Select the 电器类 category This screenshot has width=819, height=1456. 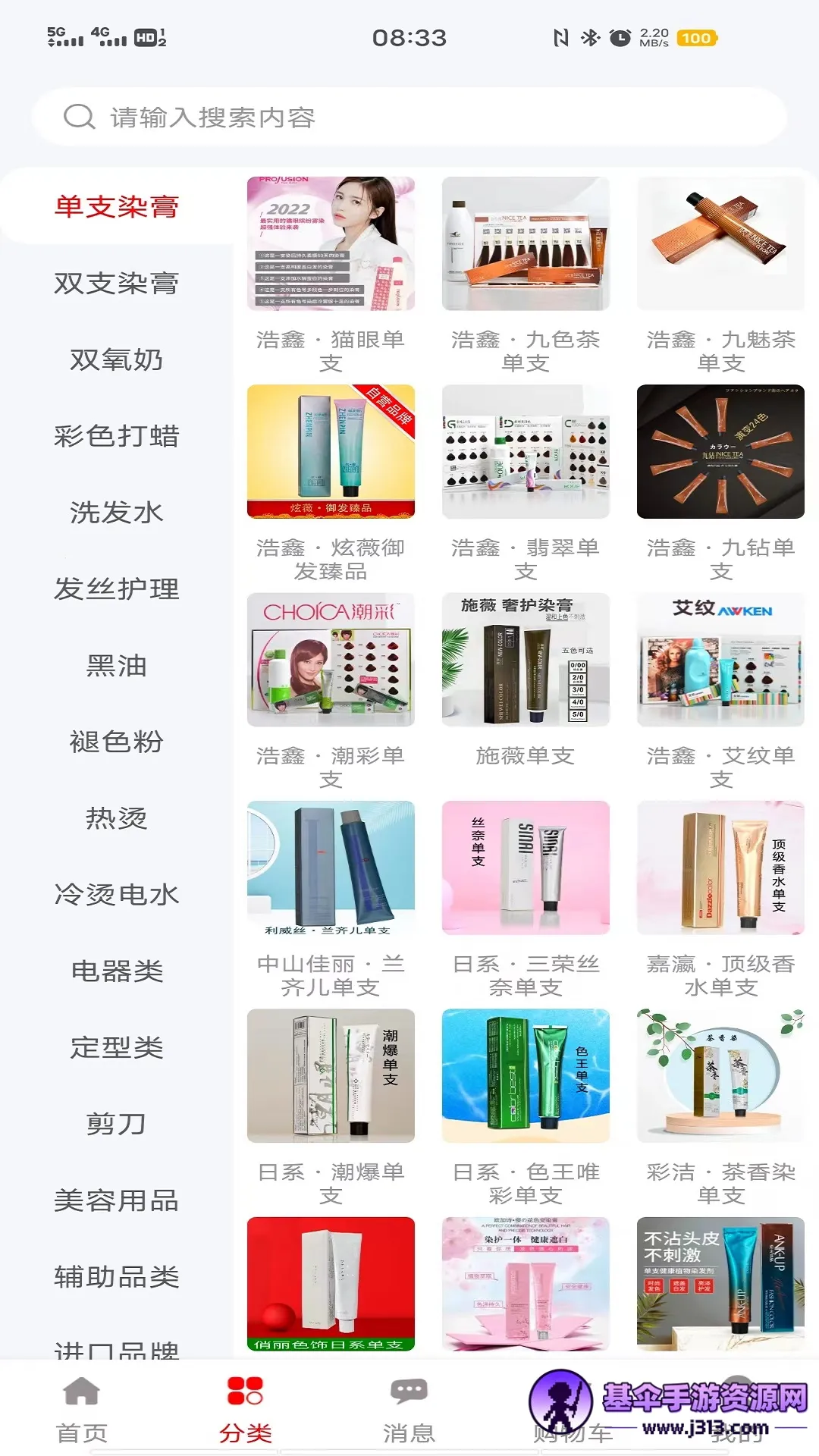(117, 971)
